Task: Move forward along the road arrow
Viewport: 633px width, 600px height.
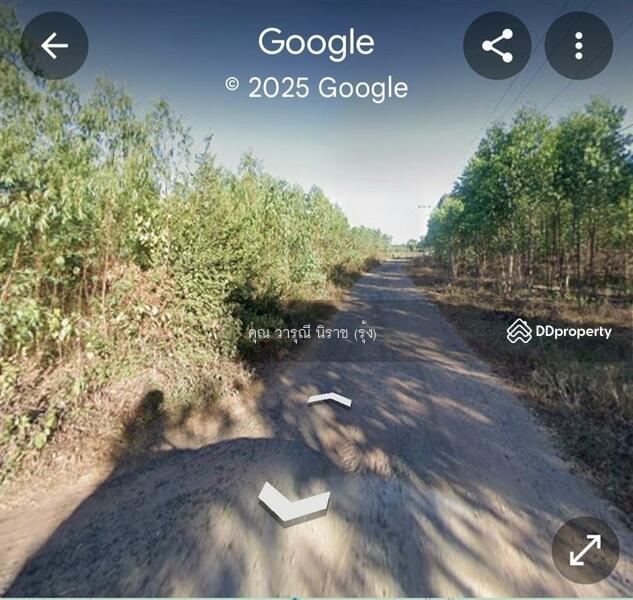Action: 330,400
